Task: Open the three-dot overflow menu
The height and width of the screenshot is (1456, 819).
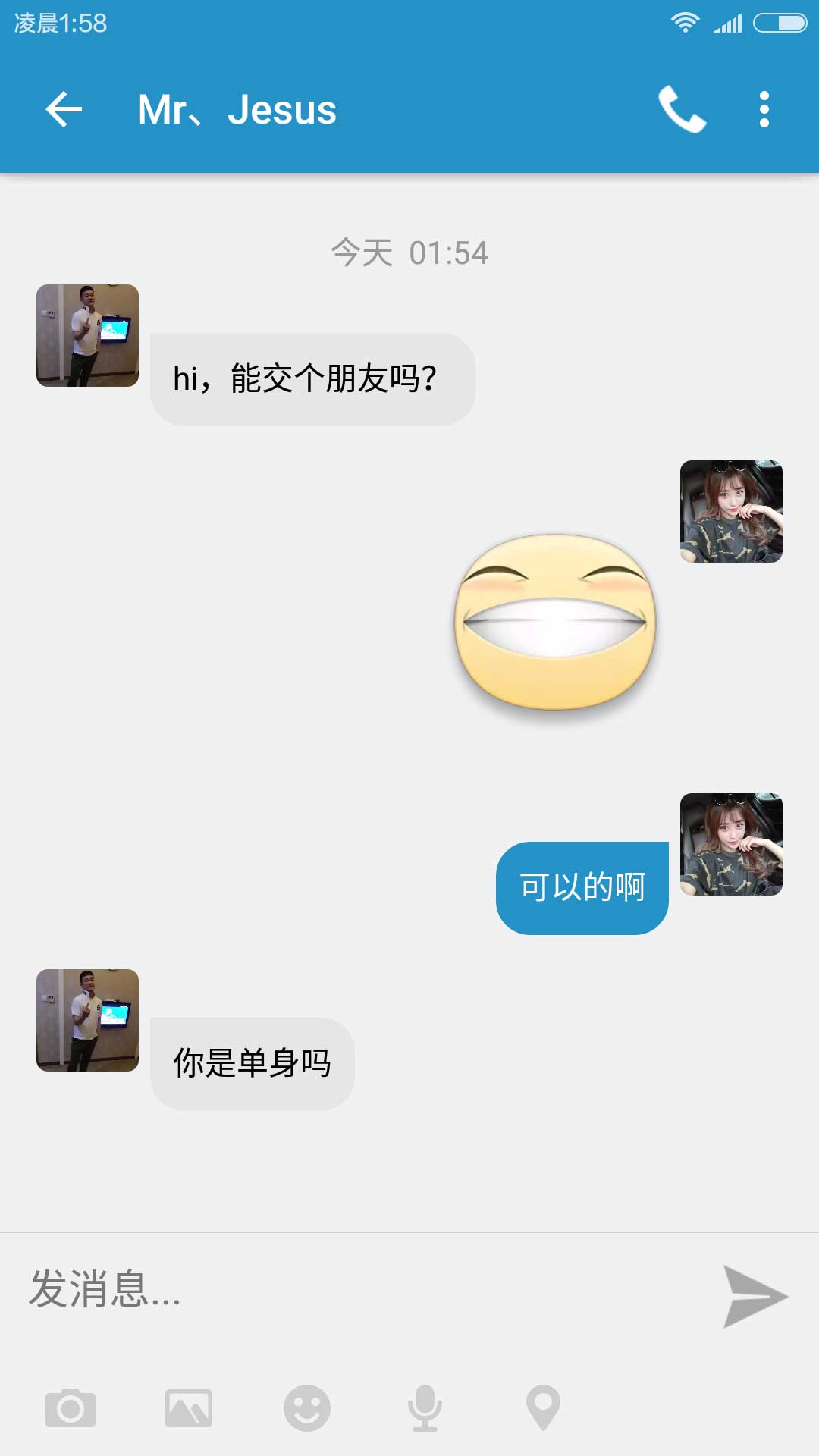Action: 764,110
